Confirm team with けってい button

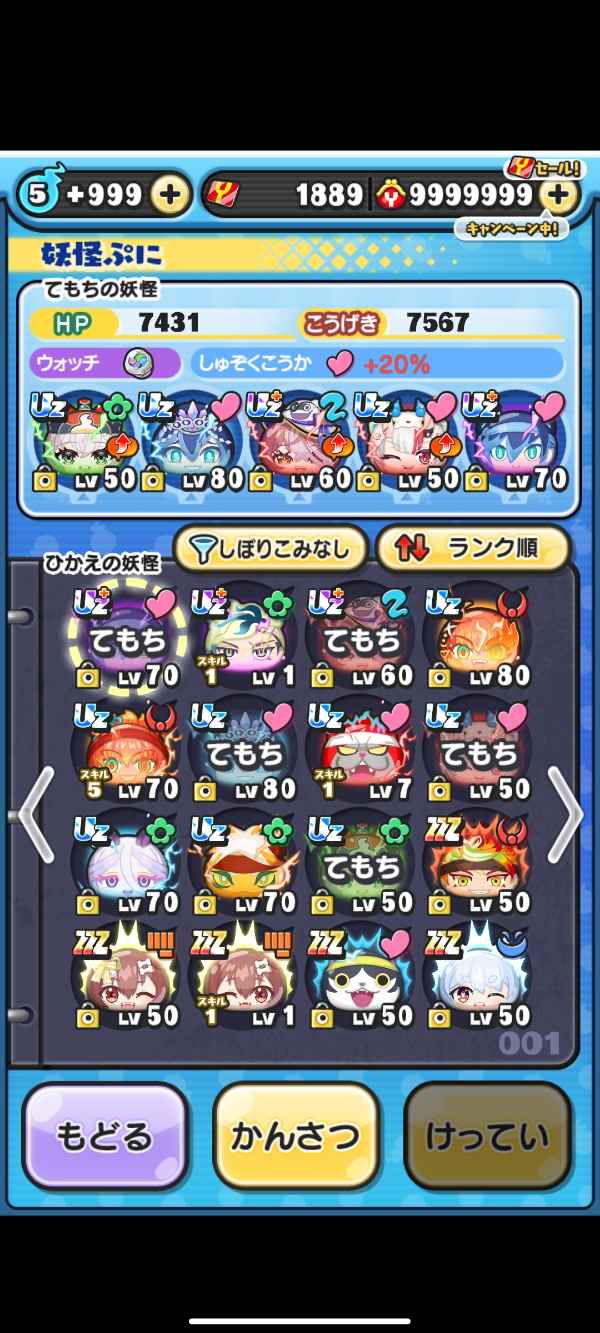pyautogui.click(x=487, y=1136)
